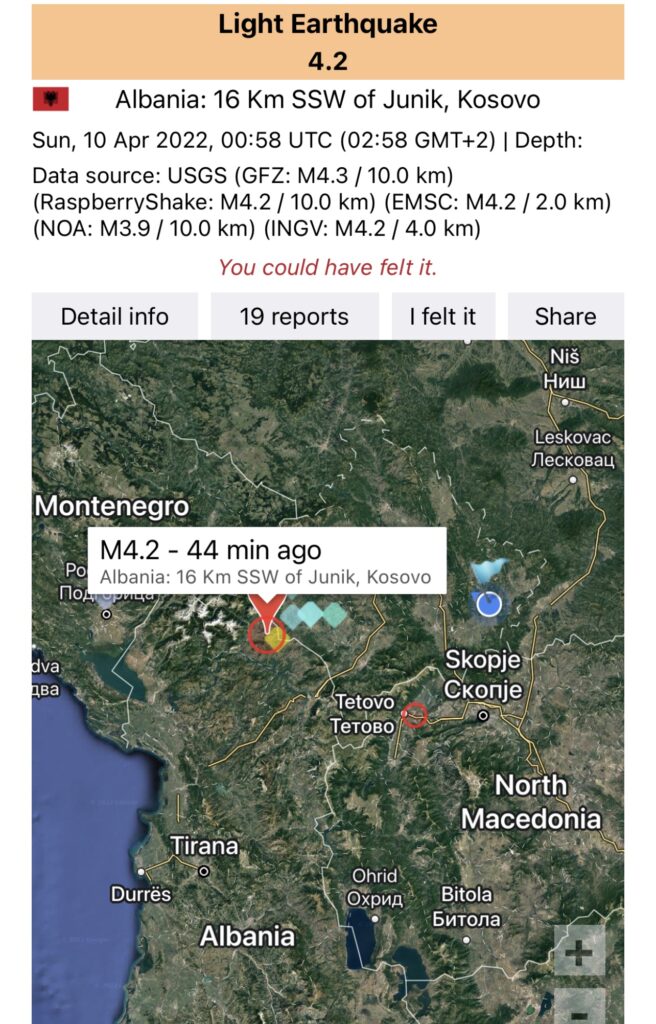Image resolution: width=656 pixels, height=1024 pixels.
Task: Tap the blue marker north of Skopje
Action: (488, 604)
